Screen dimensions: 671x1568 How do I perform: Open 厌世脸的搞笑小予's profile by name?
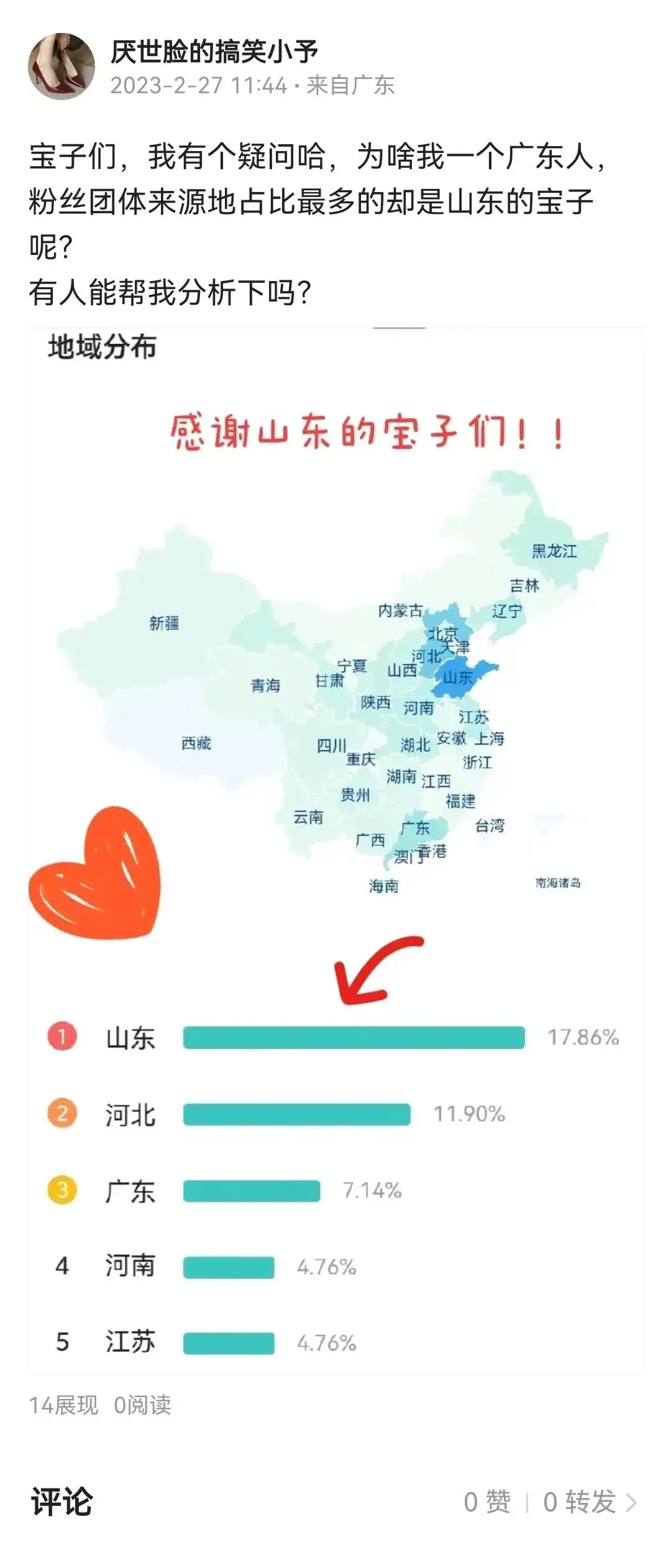point(214,52)
